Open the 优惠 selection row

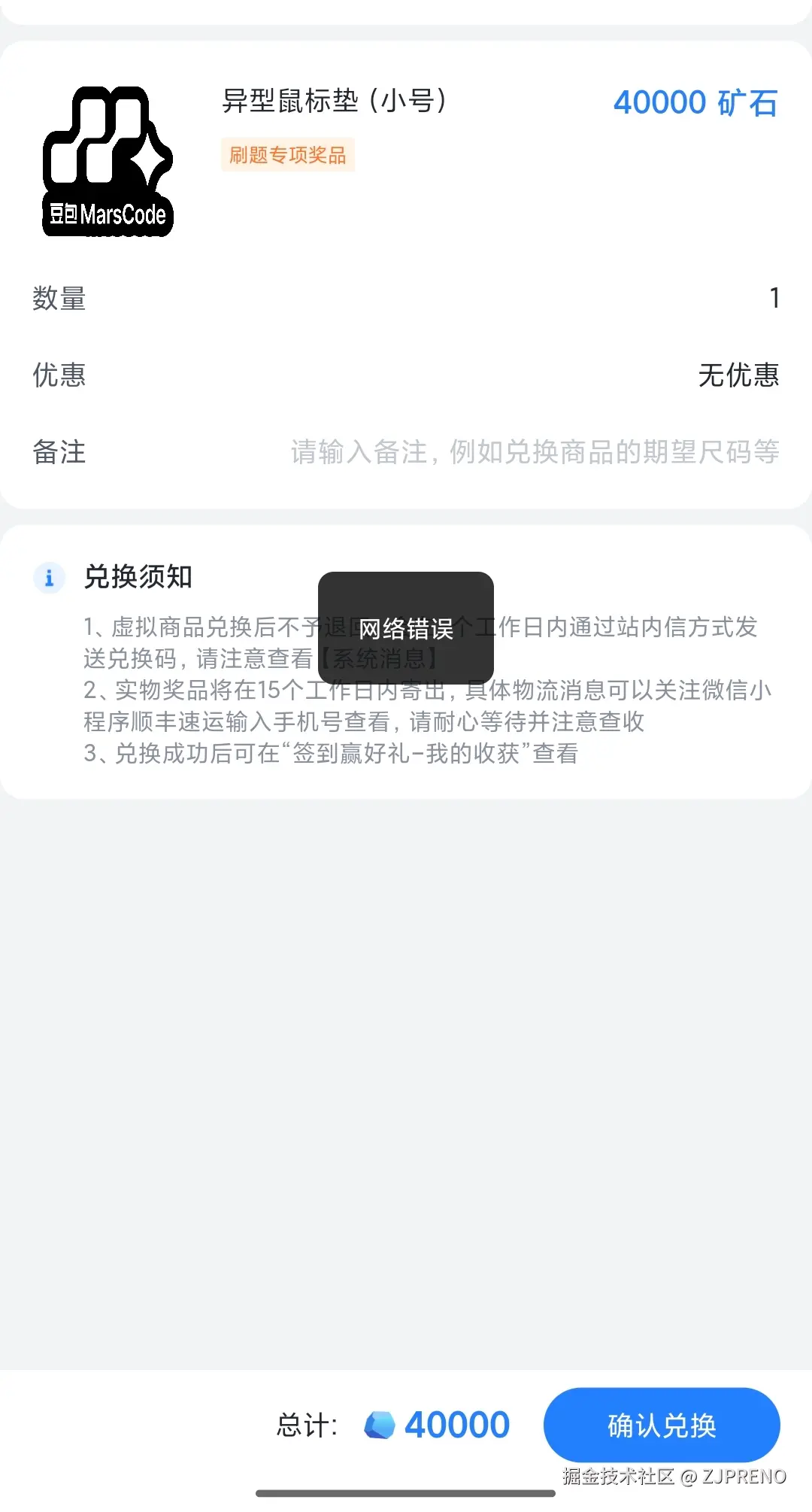[x=406, y=376]
